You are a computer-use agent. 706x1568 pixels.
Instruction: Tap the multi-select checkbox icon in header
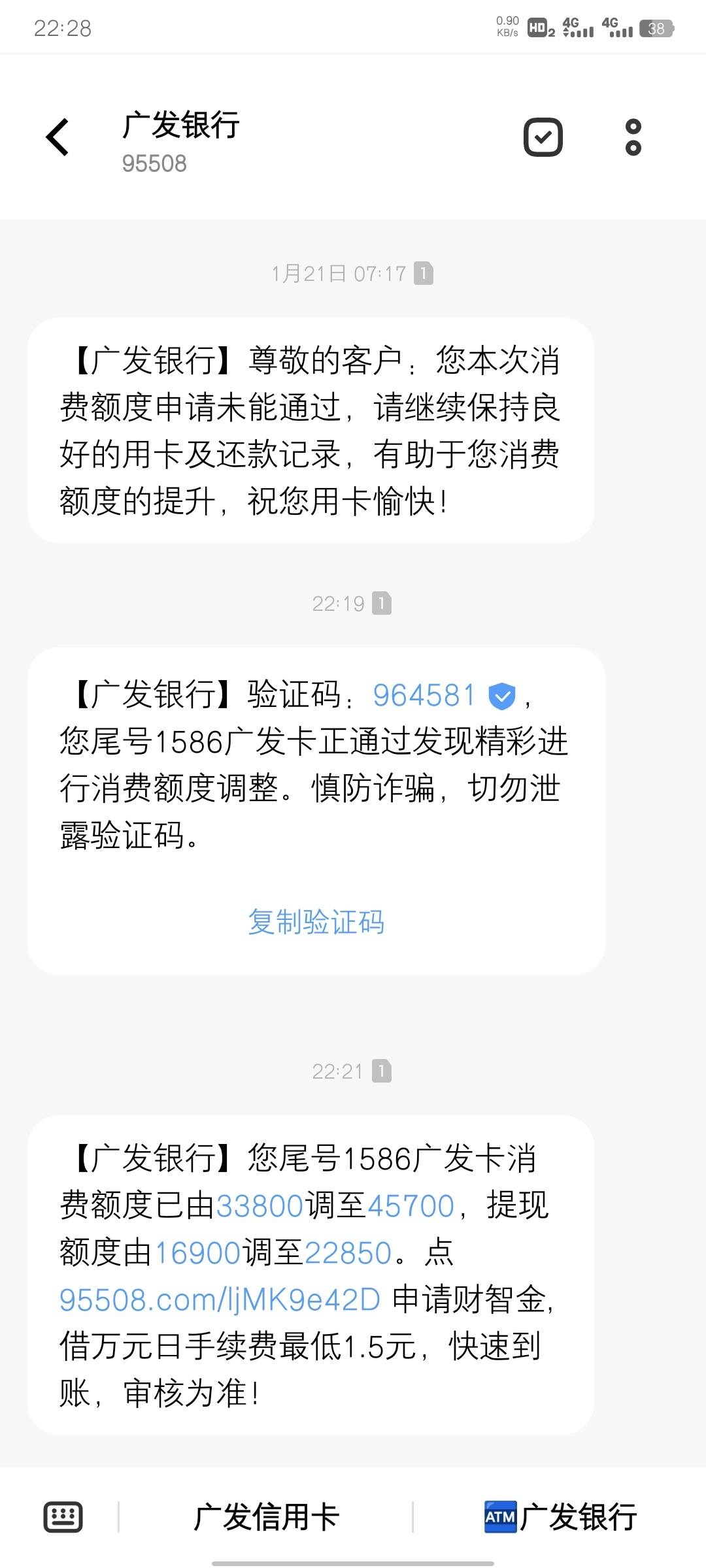[543, 137]
